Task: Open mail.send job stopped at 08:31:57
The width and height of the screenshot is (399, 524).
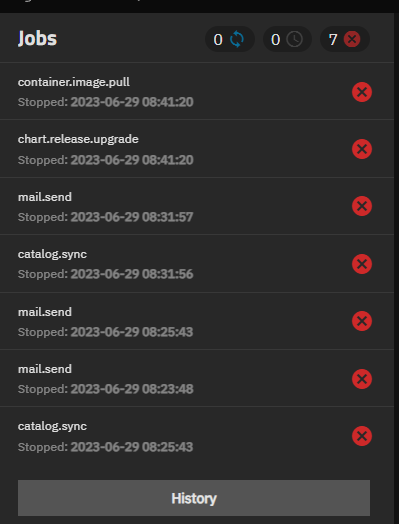Action: [197, 206]
